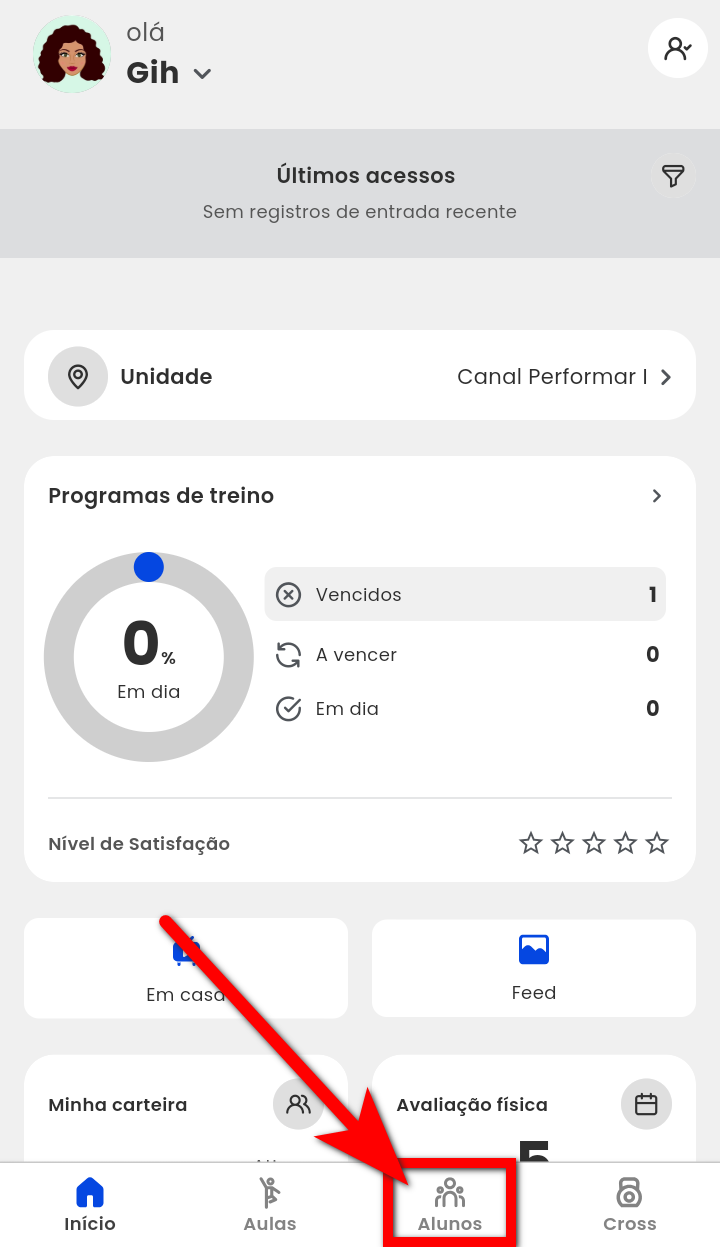Open the Em casa card
720x1247 pixels.
(x=186, y=968)
